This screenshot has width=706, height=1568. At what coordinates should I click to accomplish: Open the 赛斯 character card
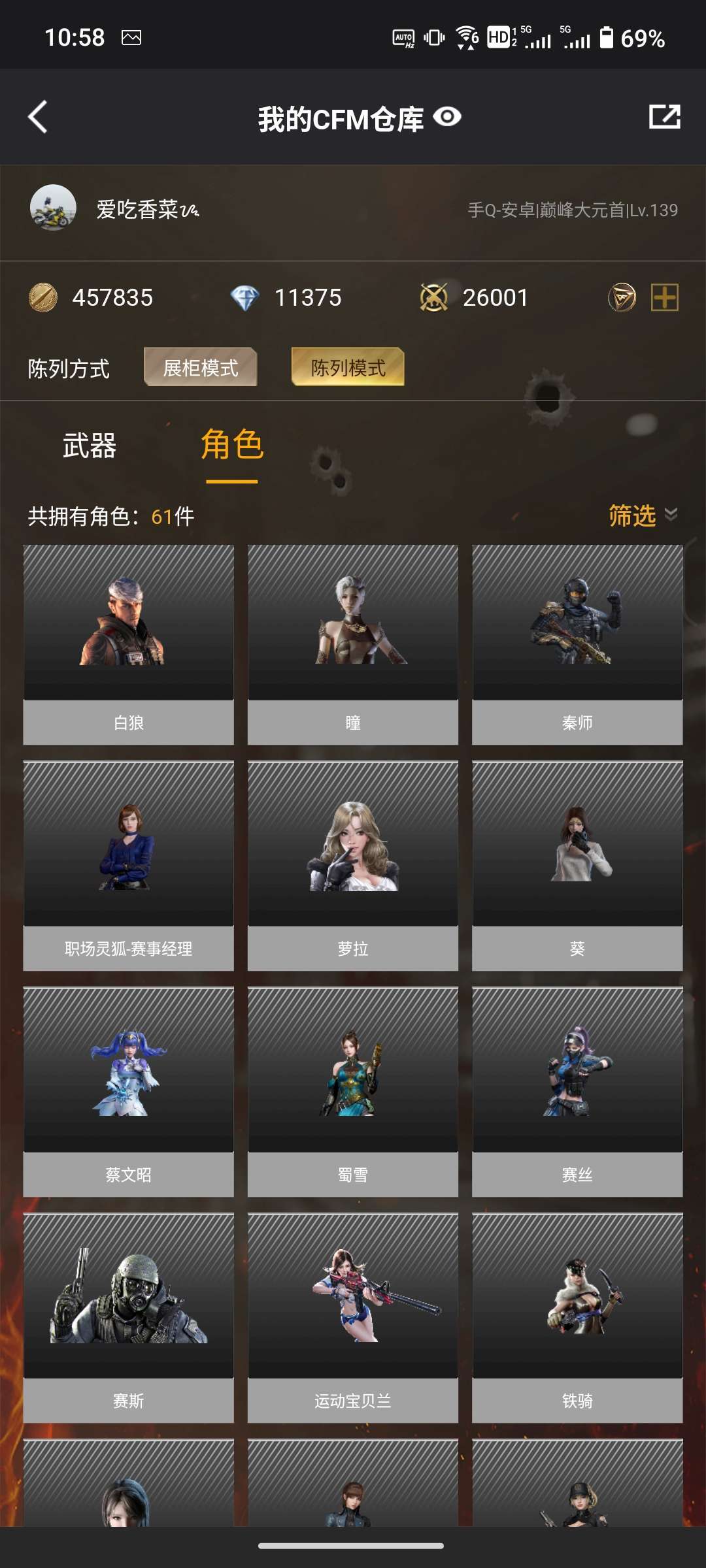pyautogui.click(x=128, y=1318)
